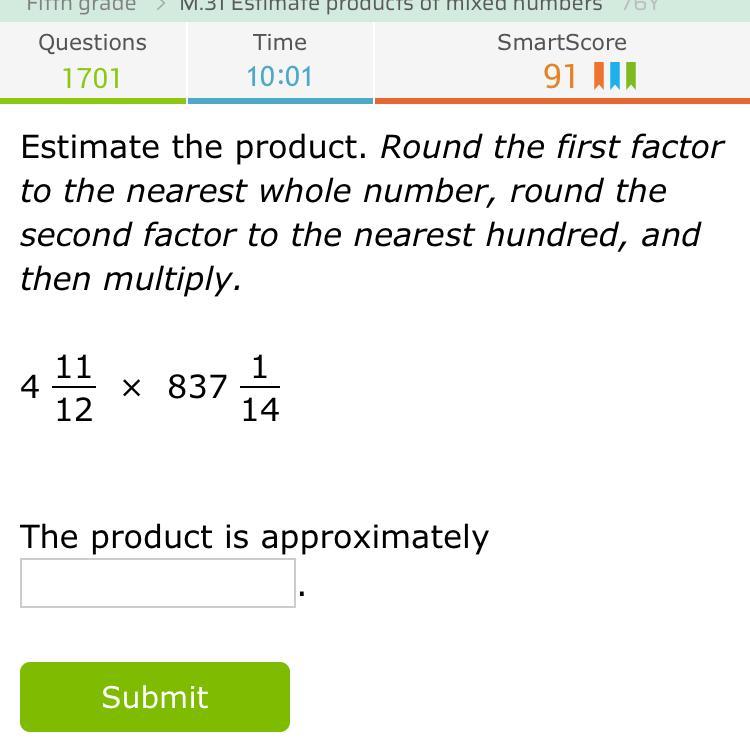Tap the SmartScore award ribbons

pyautogui.click(x=615, y=76)
